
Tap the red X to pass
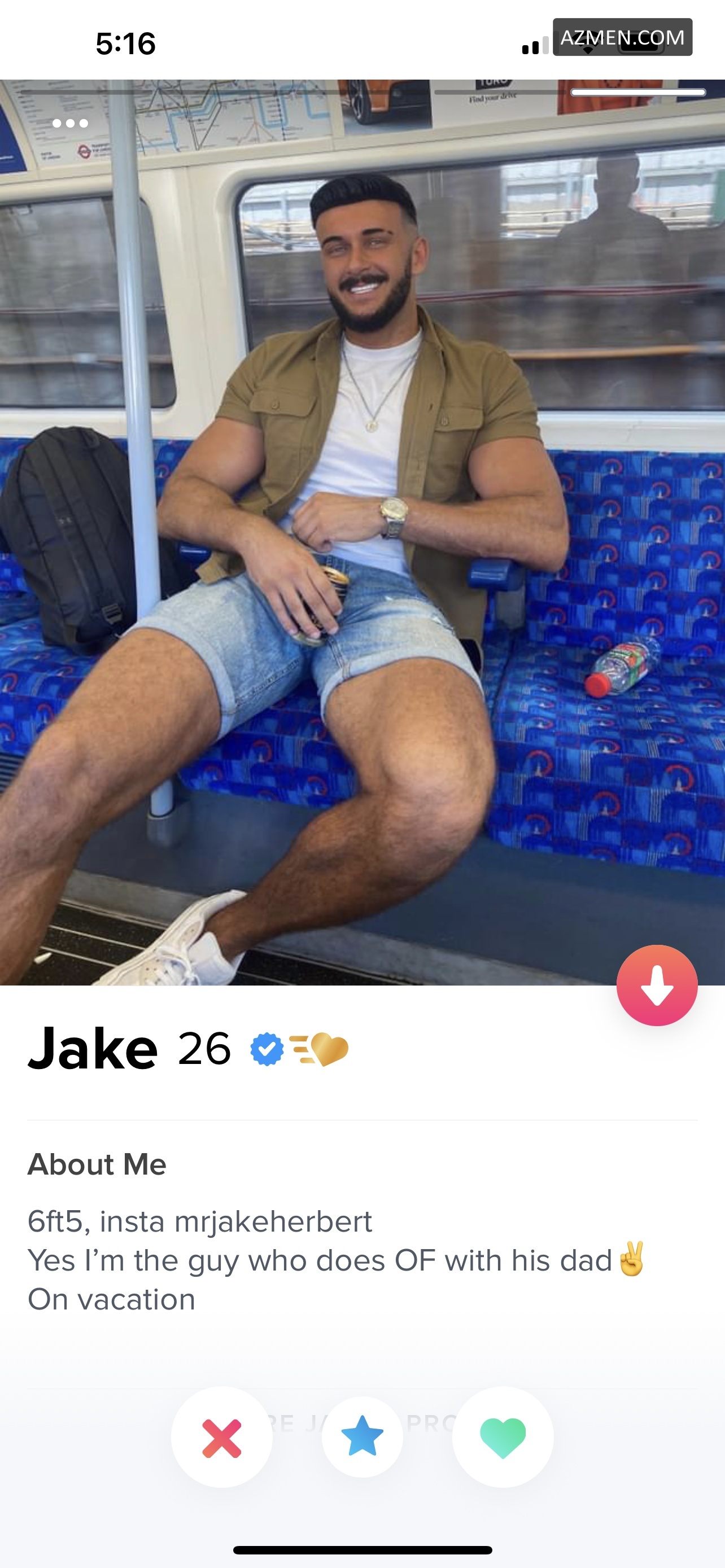point(221,1438)
